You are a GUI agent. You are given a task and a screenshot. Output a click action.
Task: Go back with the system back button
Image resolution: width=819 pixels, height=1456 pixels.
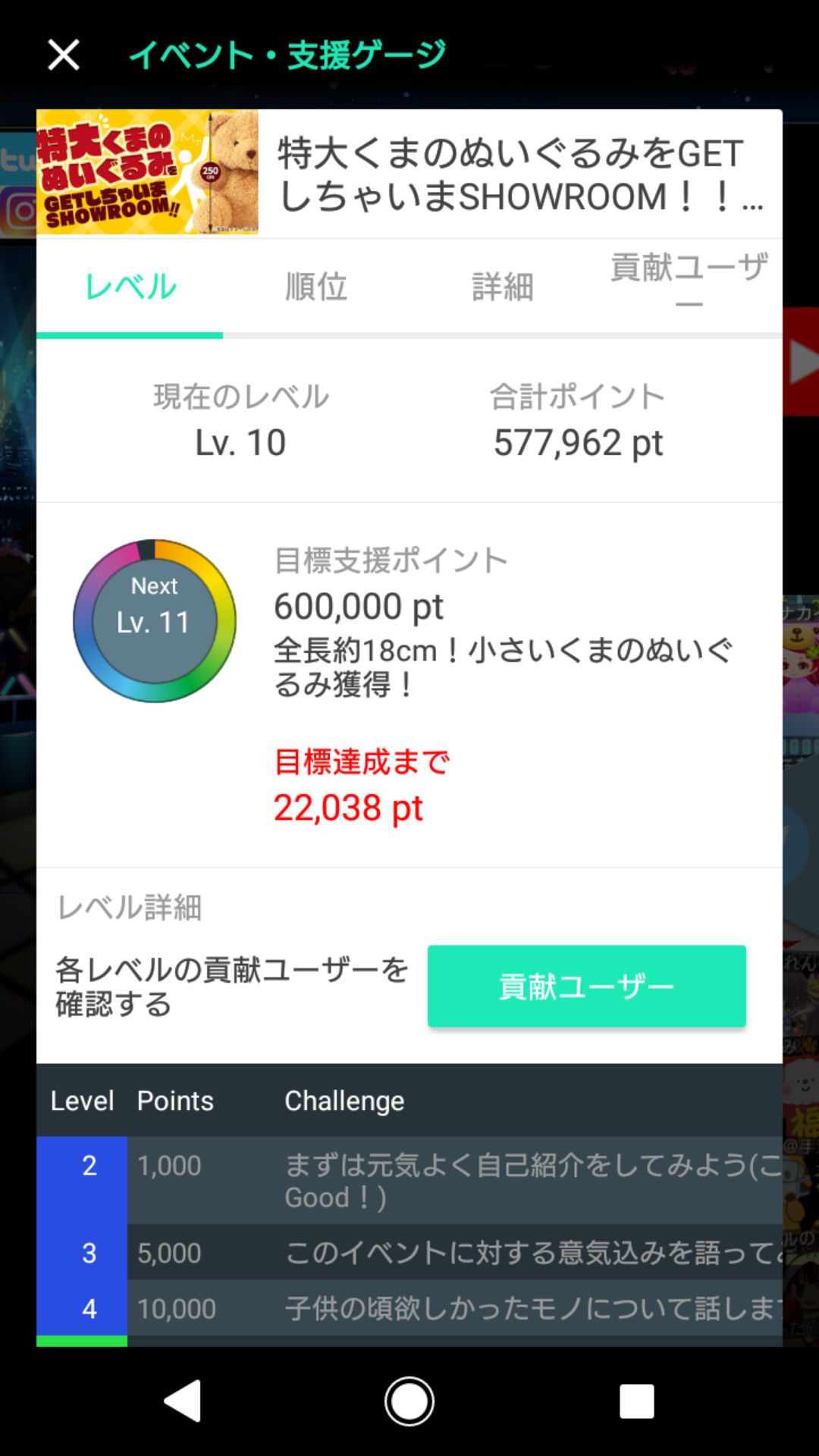point(183,1400)
